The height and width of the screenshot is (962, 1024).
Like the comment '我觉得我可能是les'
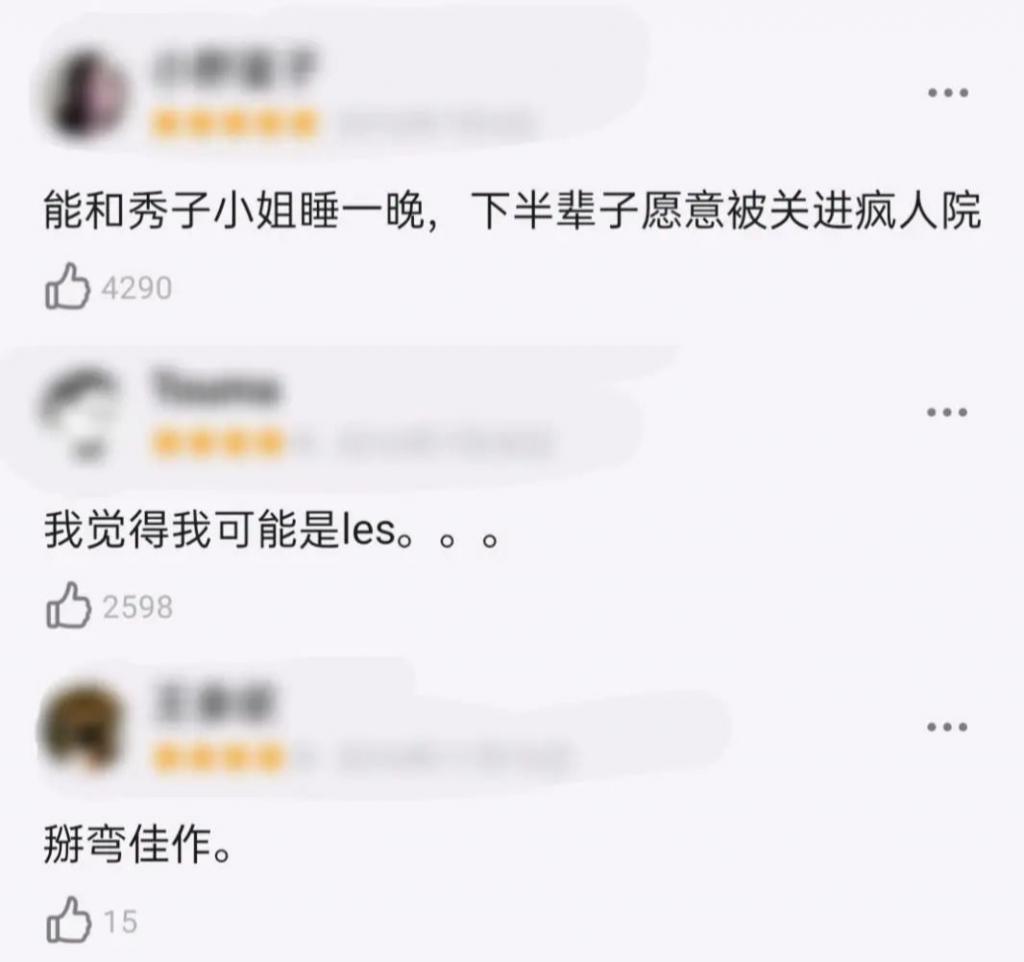pyautogui.click(x=67, y=607)
